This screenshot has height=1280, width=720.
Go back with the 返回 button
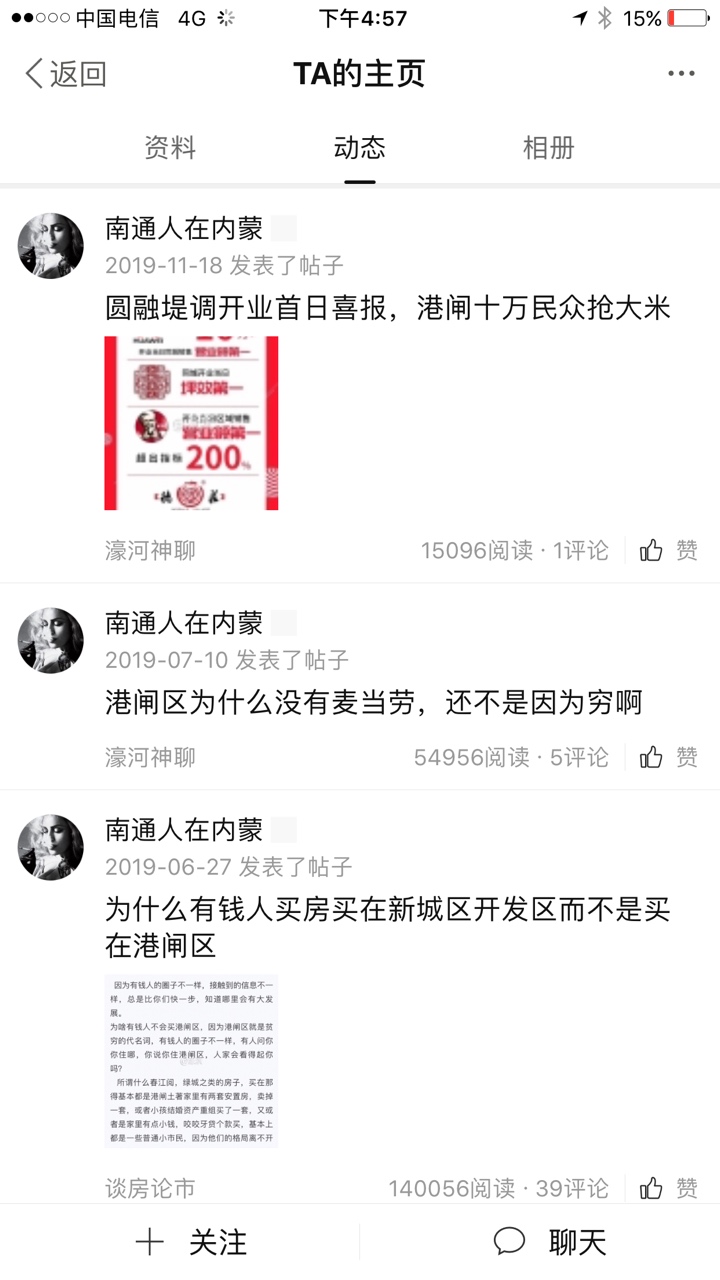tap(66, 73)
